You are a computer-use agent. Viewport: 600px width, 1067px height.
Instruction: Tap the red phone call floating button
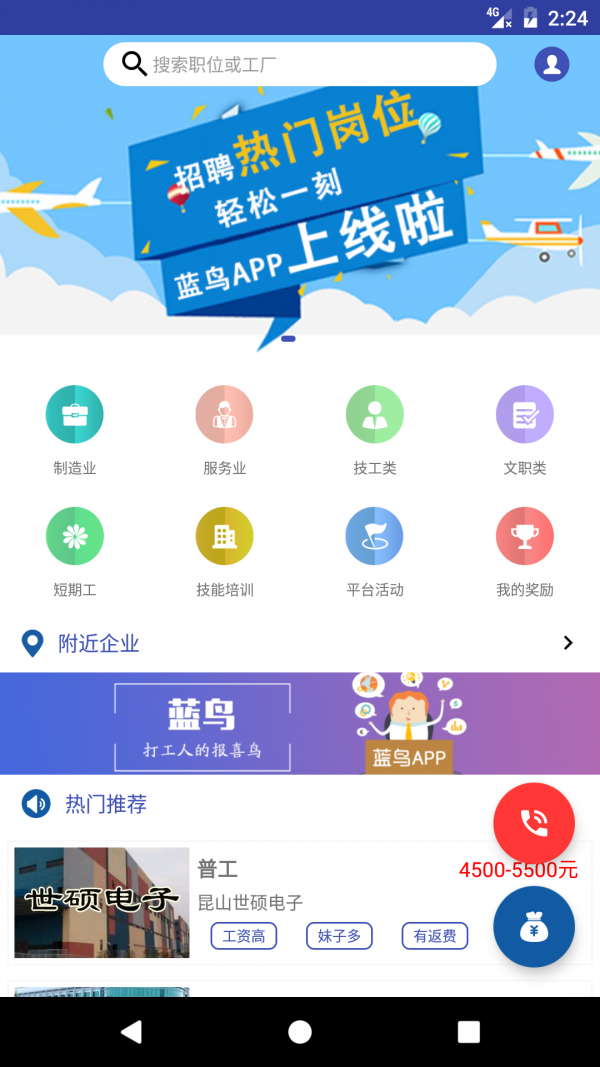tap(534, 823)
